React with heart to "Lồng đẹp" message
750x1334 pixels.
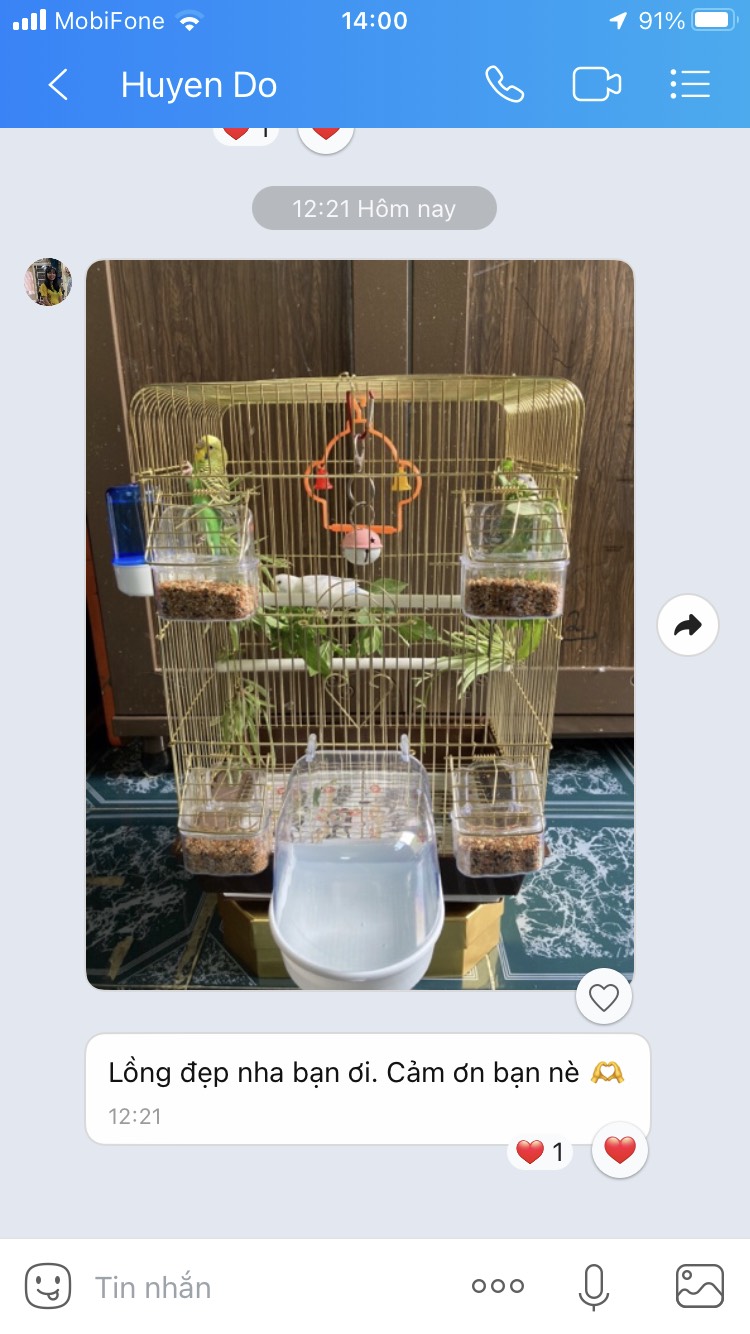(x=620, y=1150)
